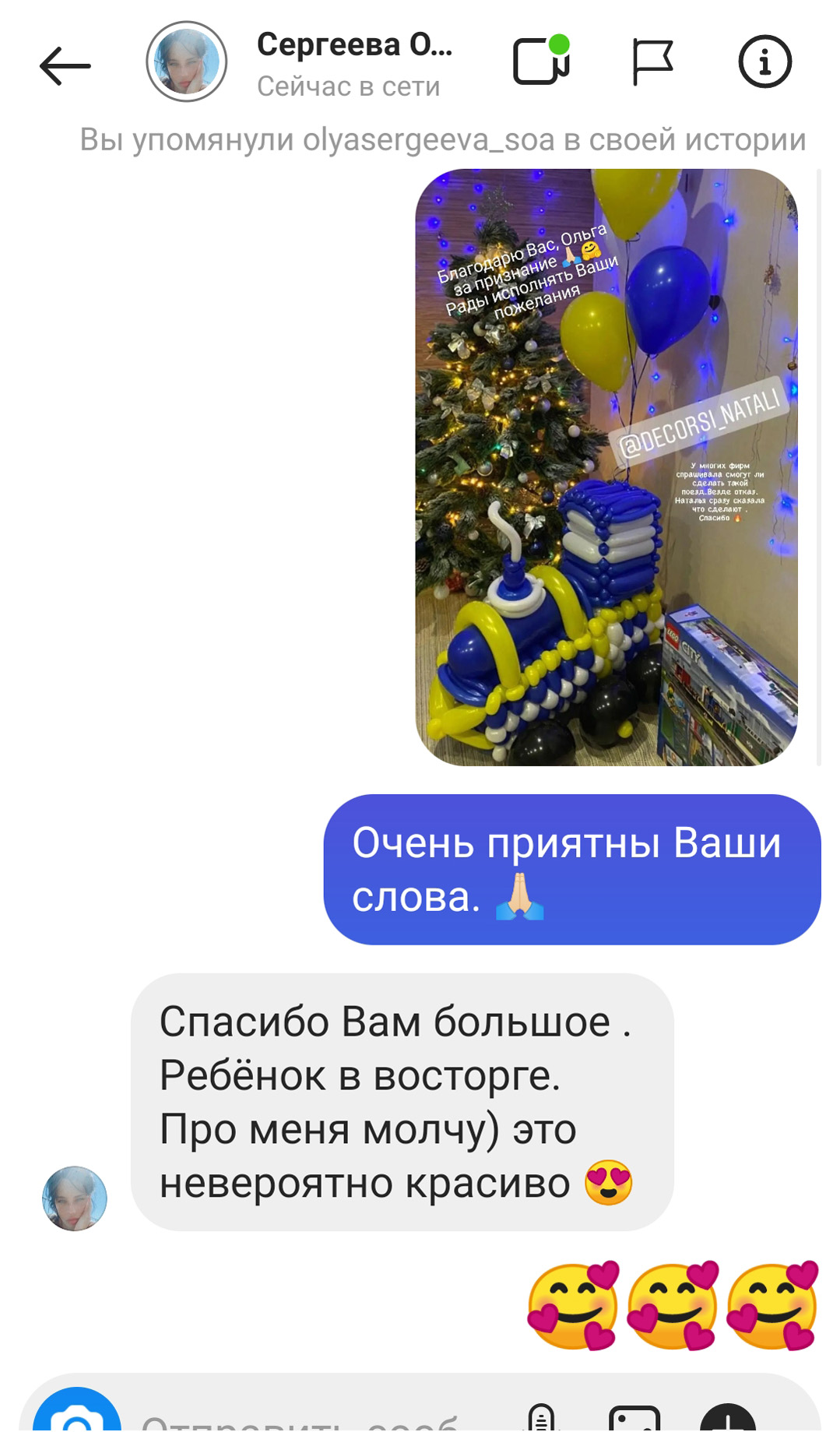Open conversation details info icon

[765, 62]
